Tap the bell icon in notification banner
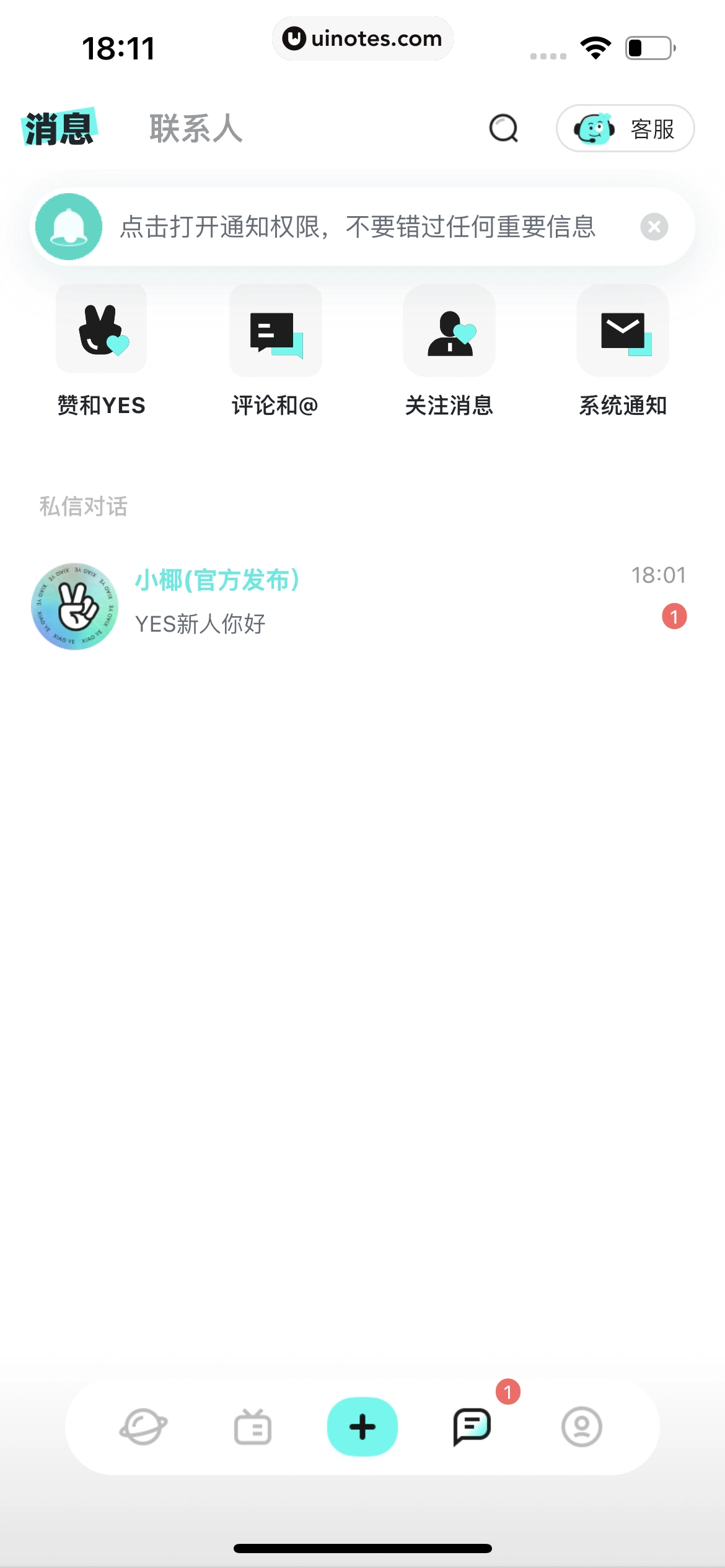The image size is (725, 1568). 69,225
